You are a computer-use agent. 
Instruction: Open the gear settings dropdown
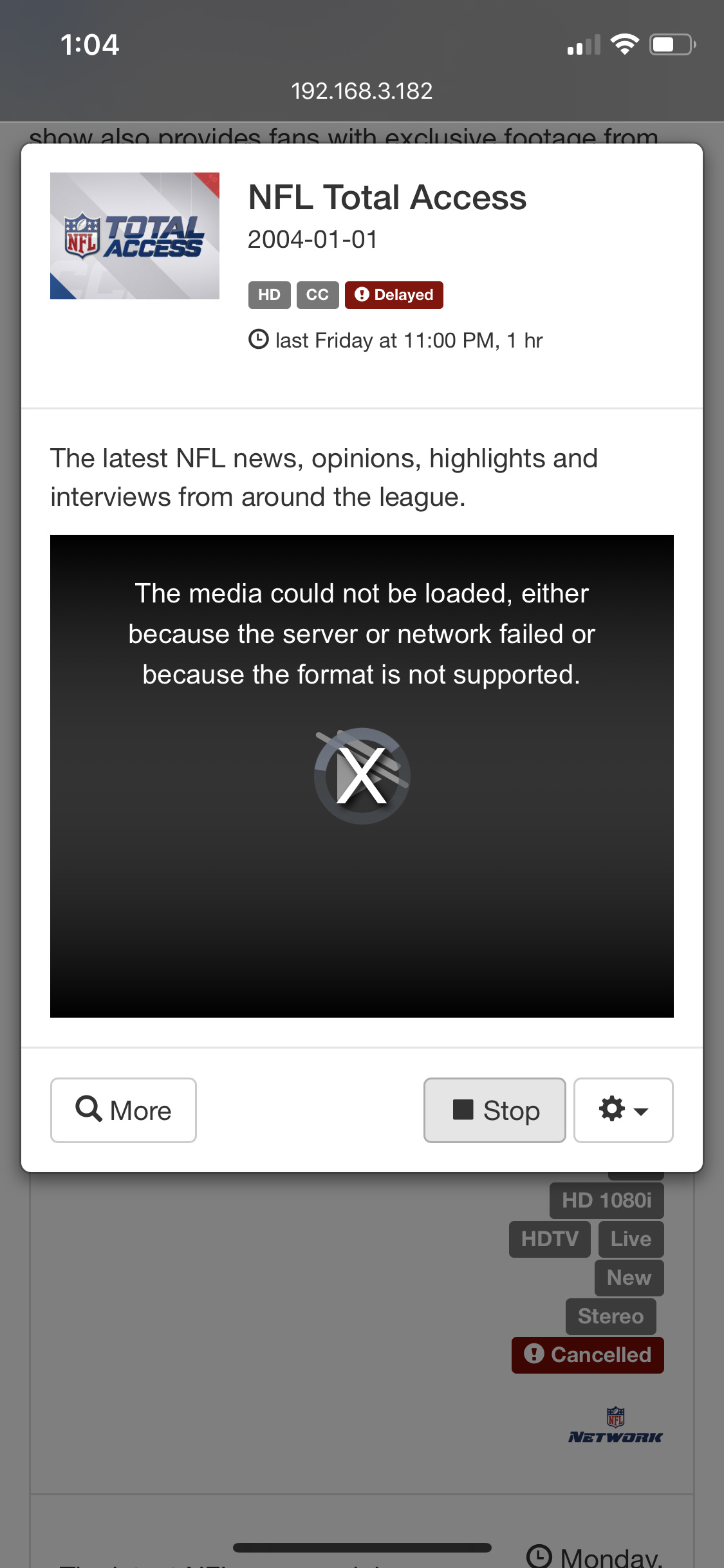tap(623, 1110)
